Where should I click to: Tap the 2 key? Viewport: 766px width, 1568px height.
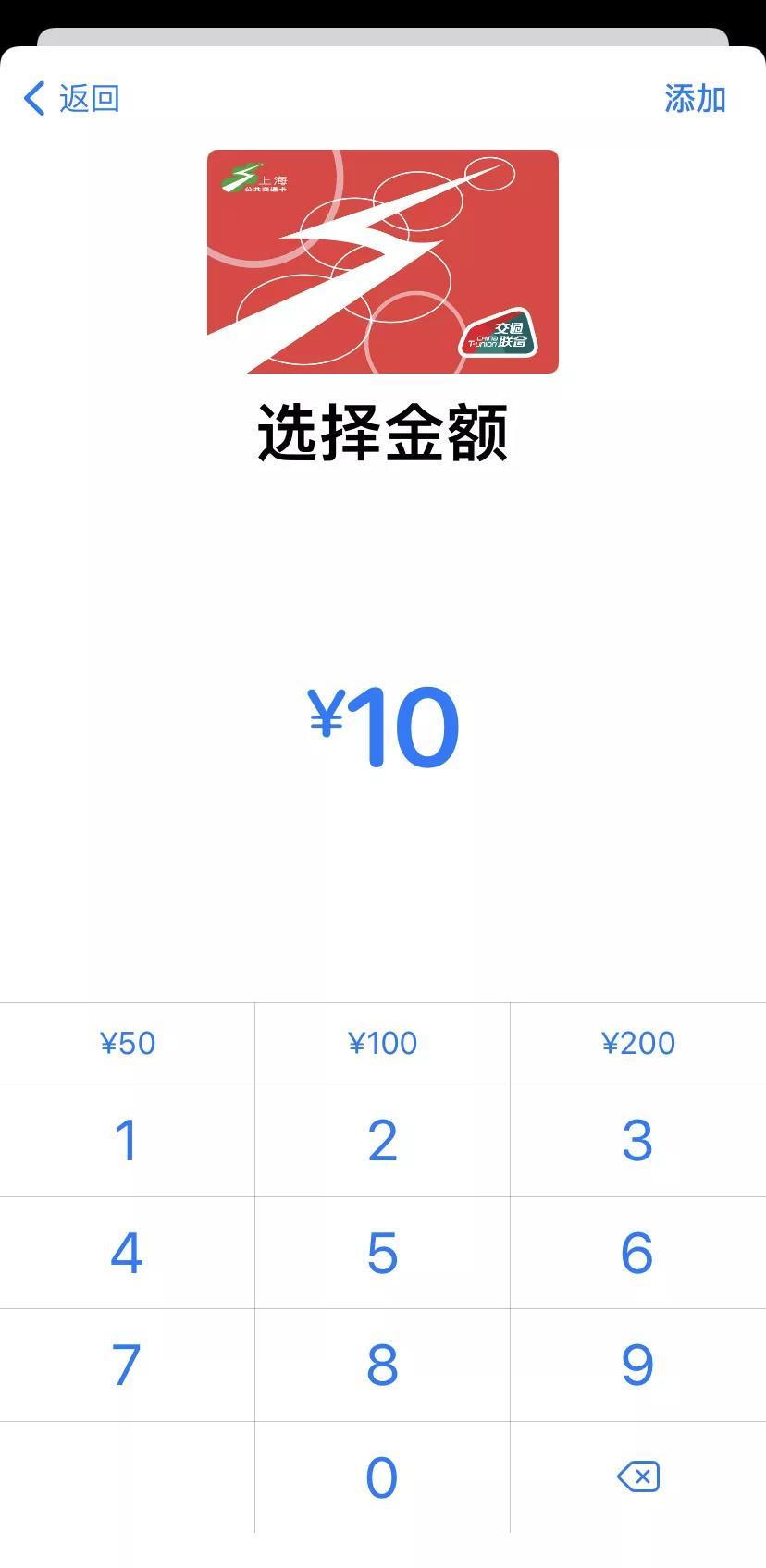point(382,1140)
